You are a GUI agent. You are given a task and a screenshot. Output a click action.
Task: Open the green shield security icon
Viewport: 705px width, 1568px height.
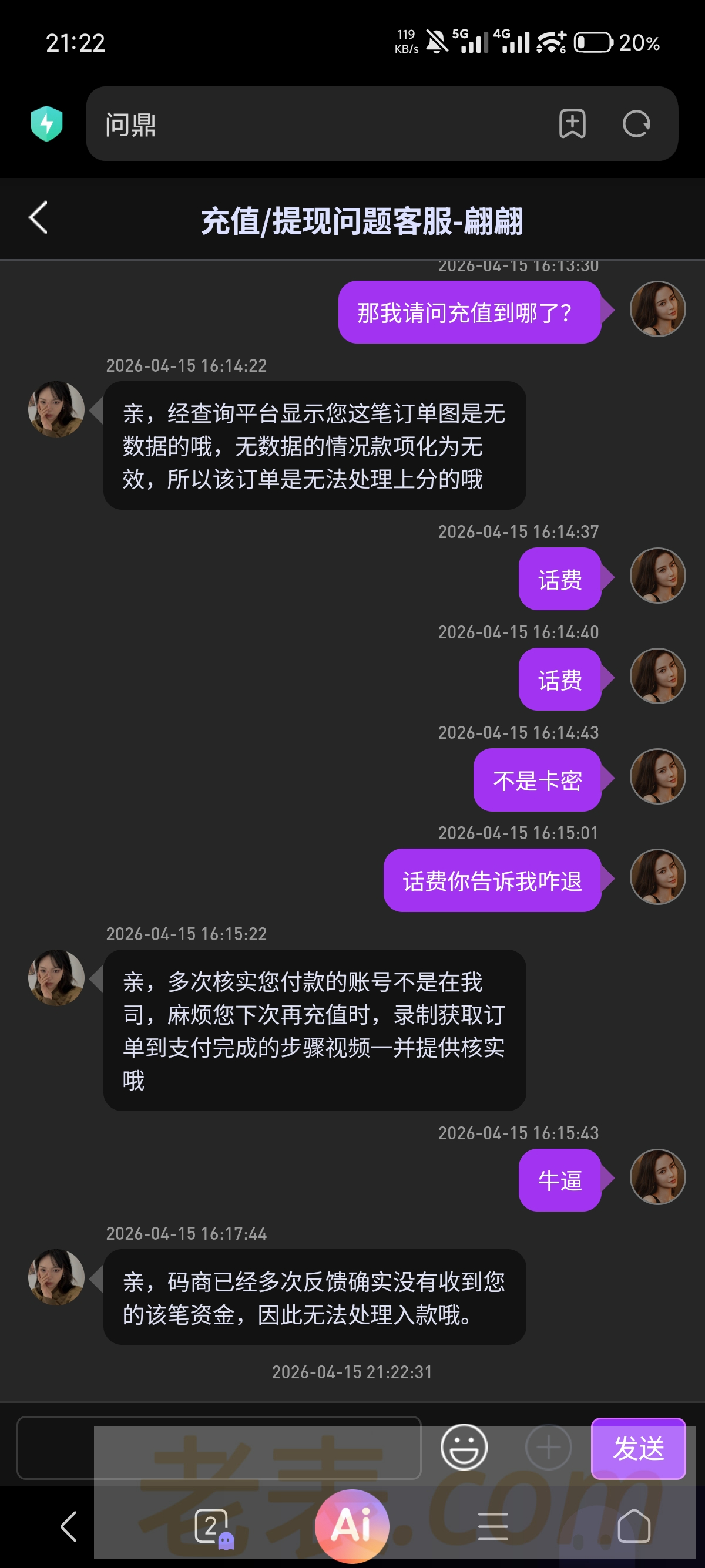[47, 123]
